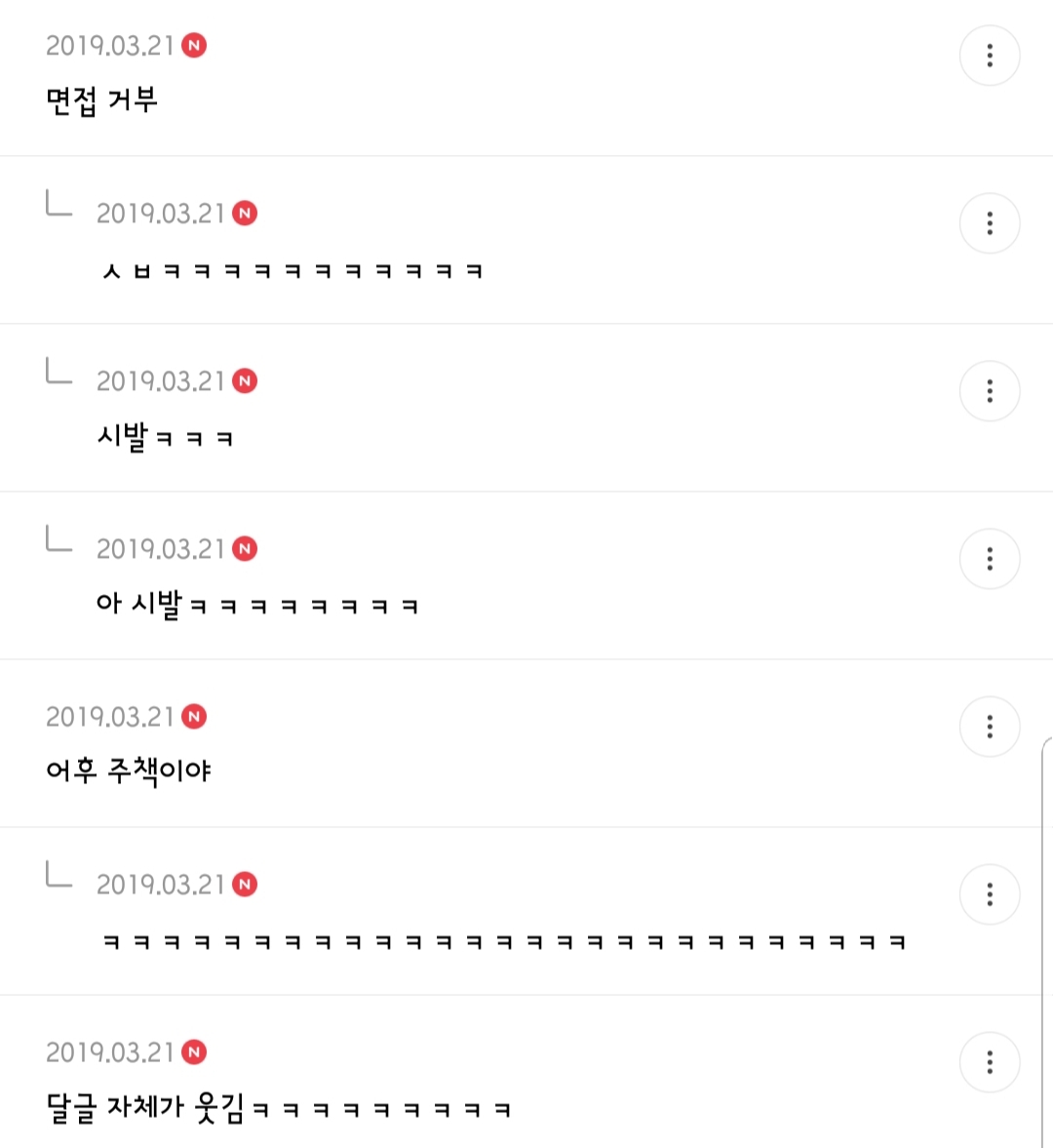This screenshot has height=1148, width=1053.
Task: Open options menu for the 'ㅅㅂㅋㅋㅋ' reply
Action: [x=990, y=223]
